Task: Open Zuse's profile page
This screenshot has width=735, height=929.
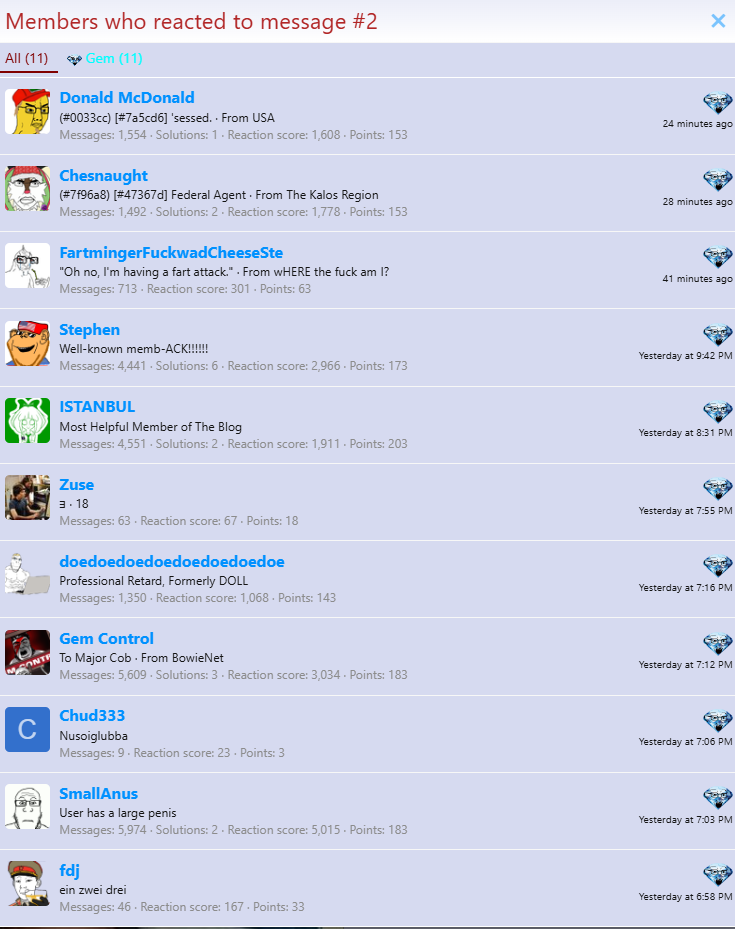Action: point(76,485)
